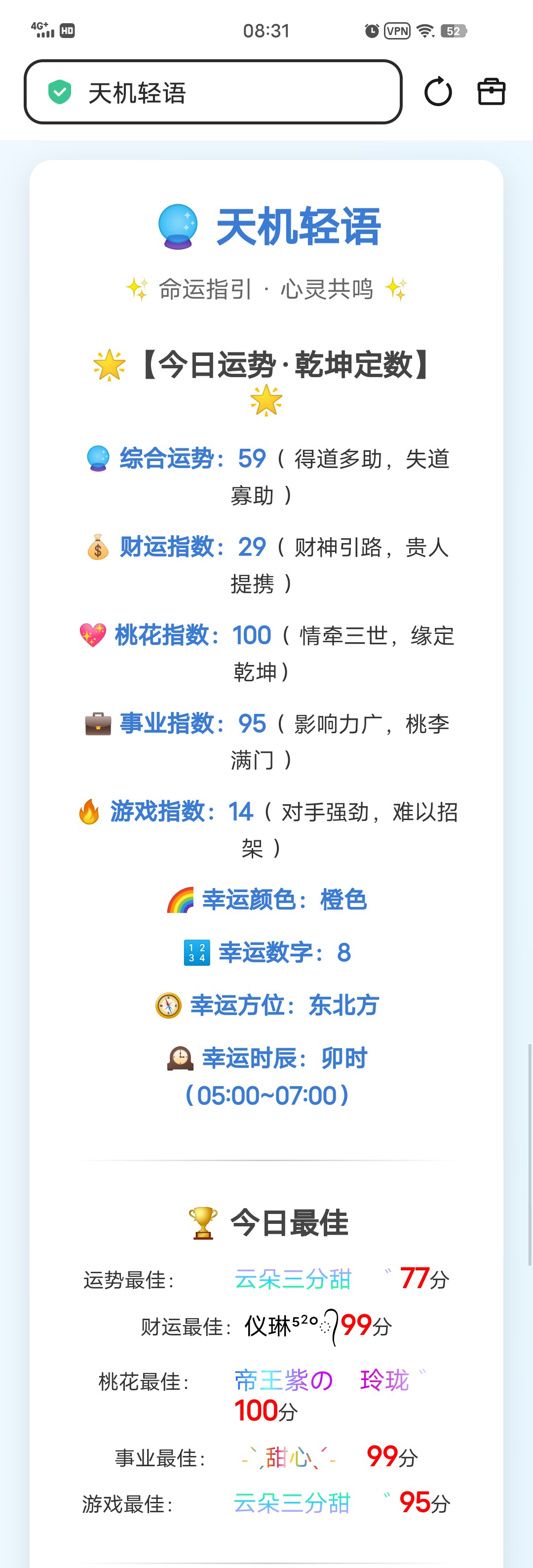
Task: Tap the 天机轻语 address bar
Action: [213, 92]
